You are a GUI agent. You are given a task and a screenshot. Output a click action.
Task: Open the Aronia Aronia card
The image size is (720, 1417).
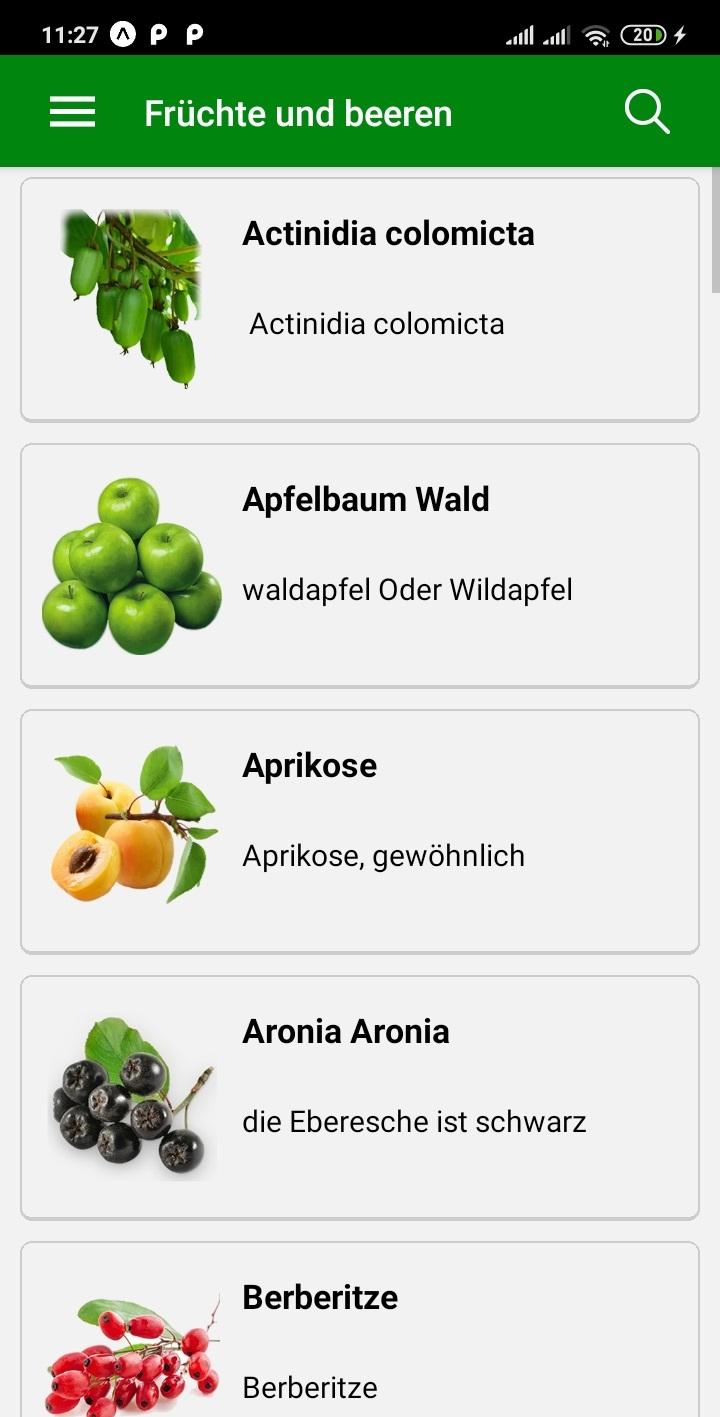360,1097
